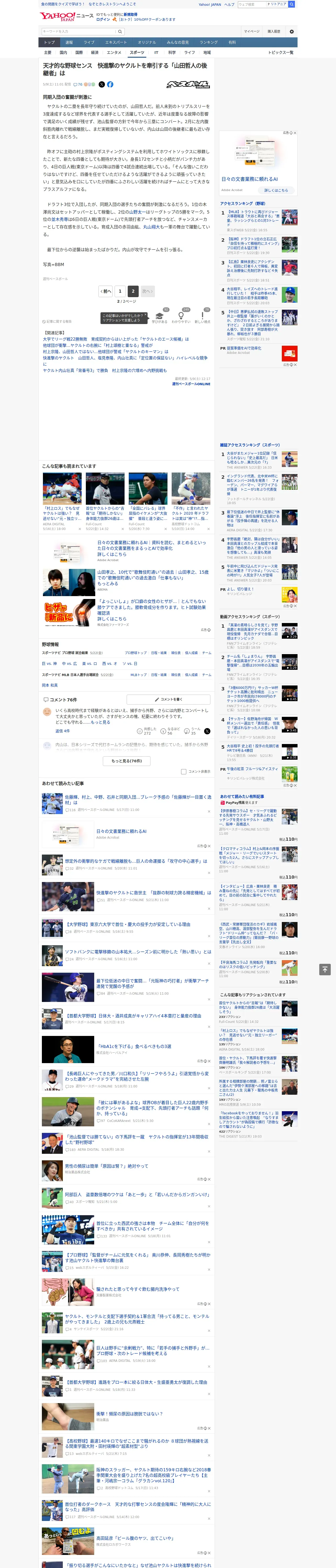Write a comment with コメントを書く

click(168, 699)
